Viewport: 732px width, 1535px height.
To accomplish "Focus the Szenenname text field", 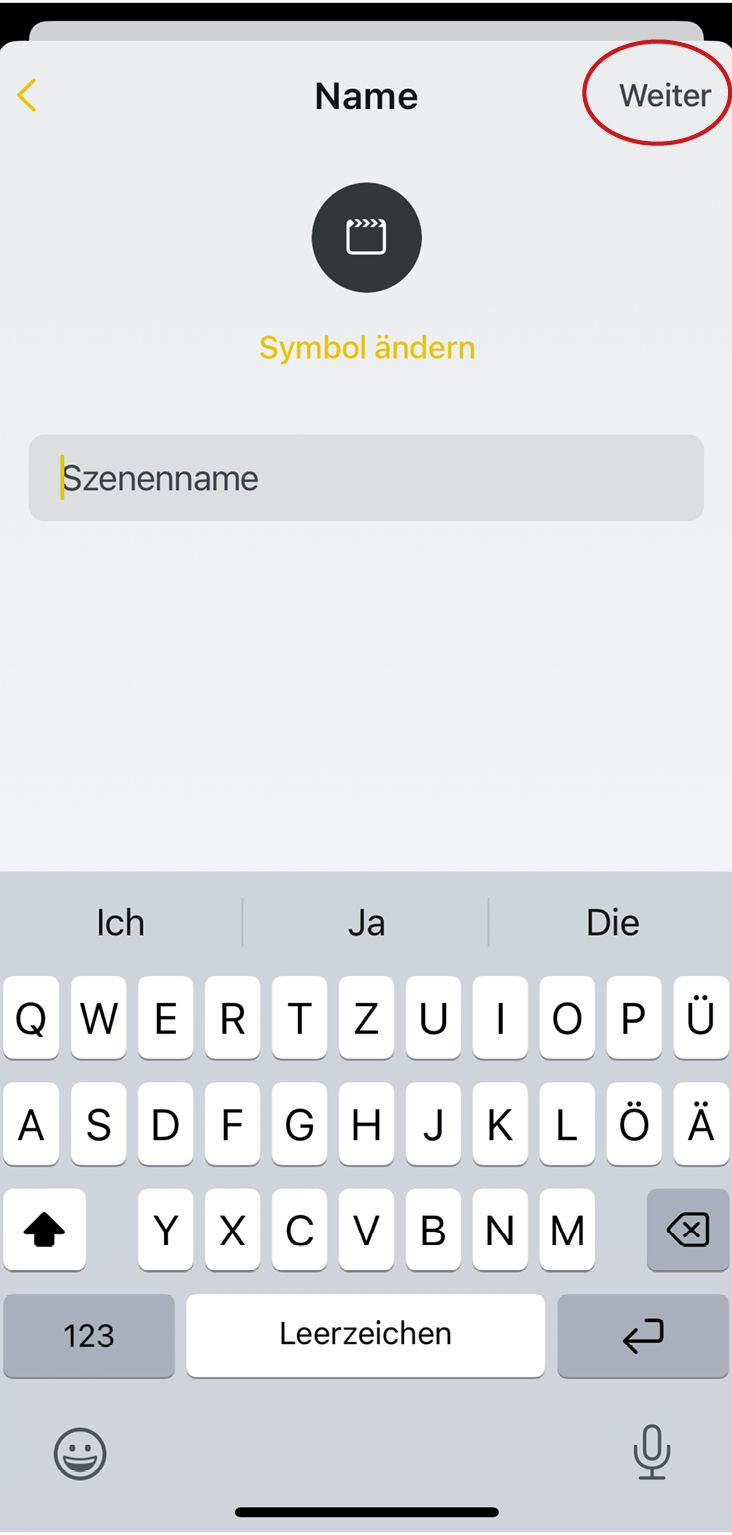I will coord(366,478).
